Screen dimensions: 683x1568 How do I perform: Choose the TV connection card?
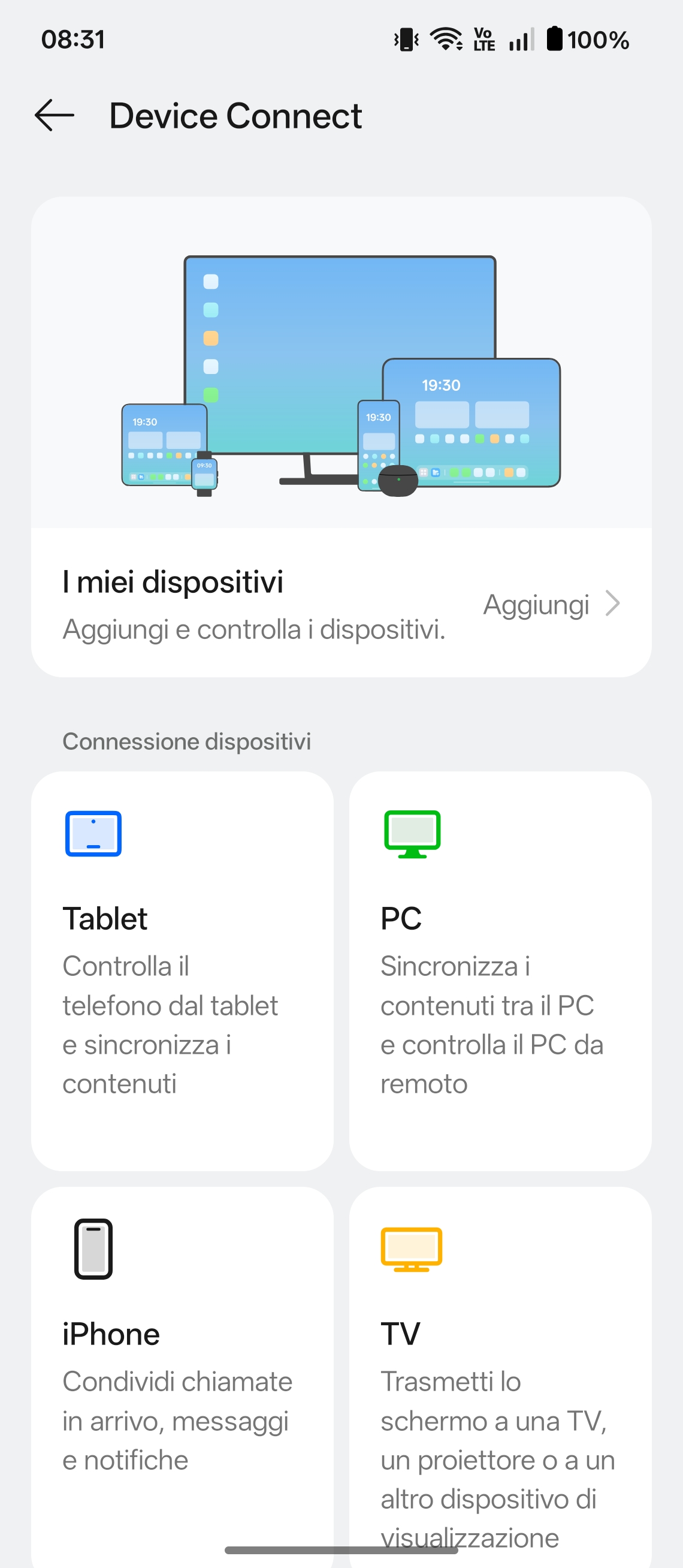click(x=500, y=1370)
